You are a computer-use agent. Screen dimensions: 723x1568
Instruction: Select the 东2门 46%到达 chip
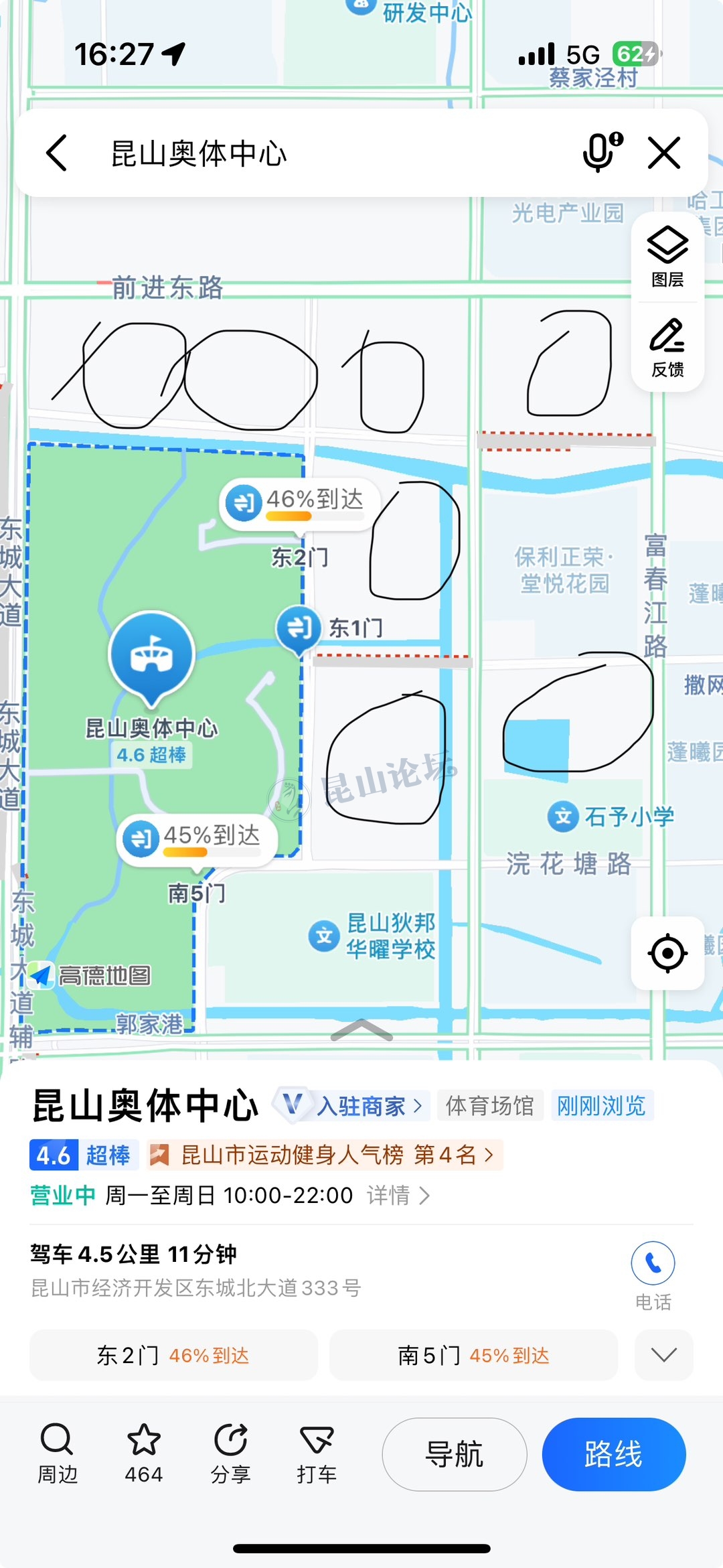(173, 1356)
